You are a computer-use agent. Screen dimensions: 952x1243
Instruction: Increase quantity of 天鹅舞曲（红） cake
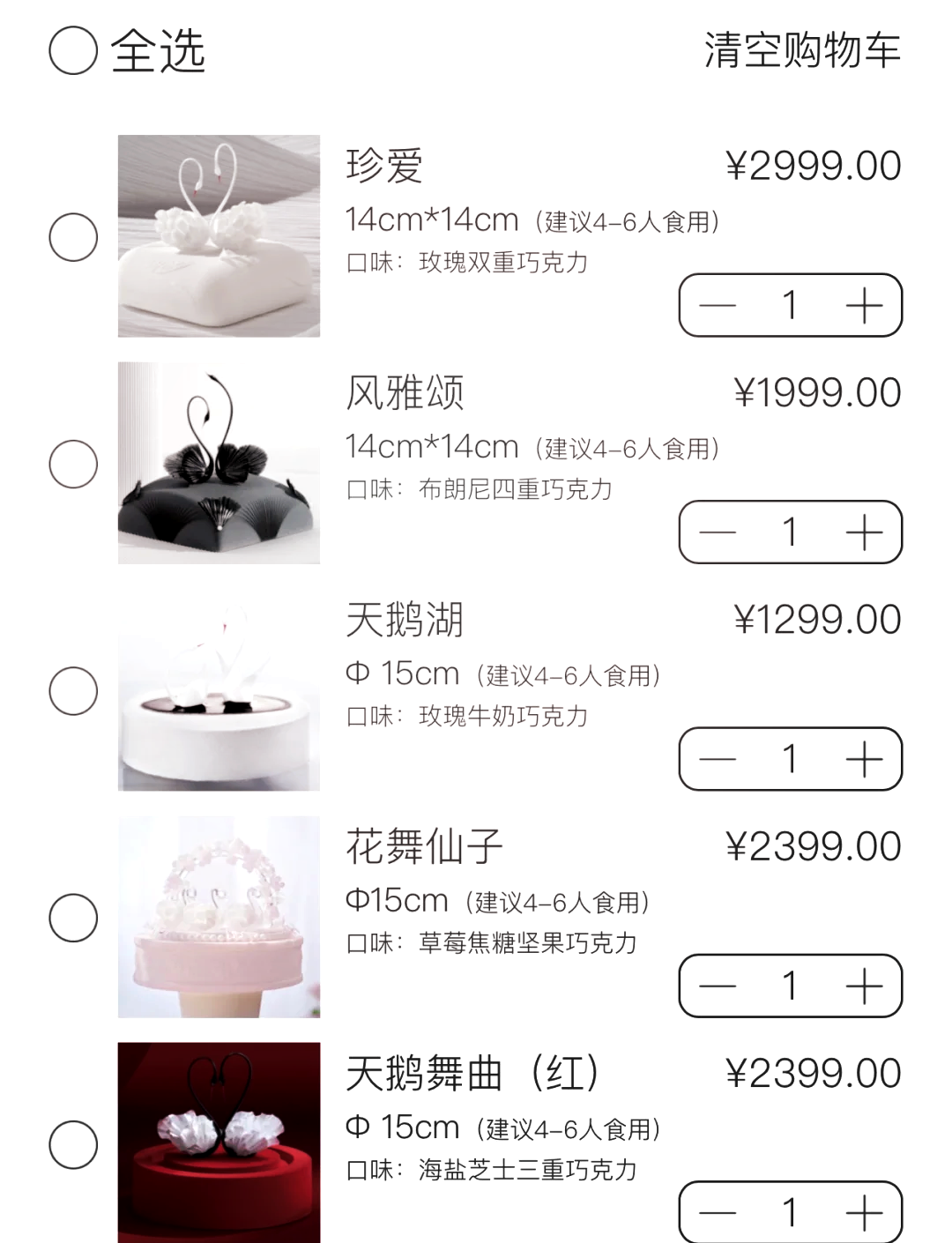863,1212
